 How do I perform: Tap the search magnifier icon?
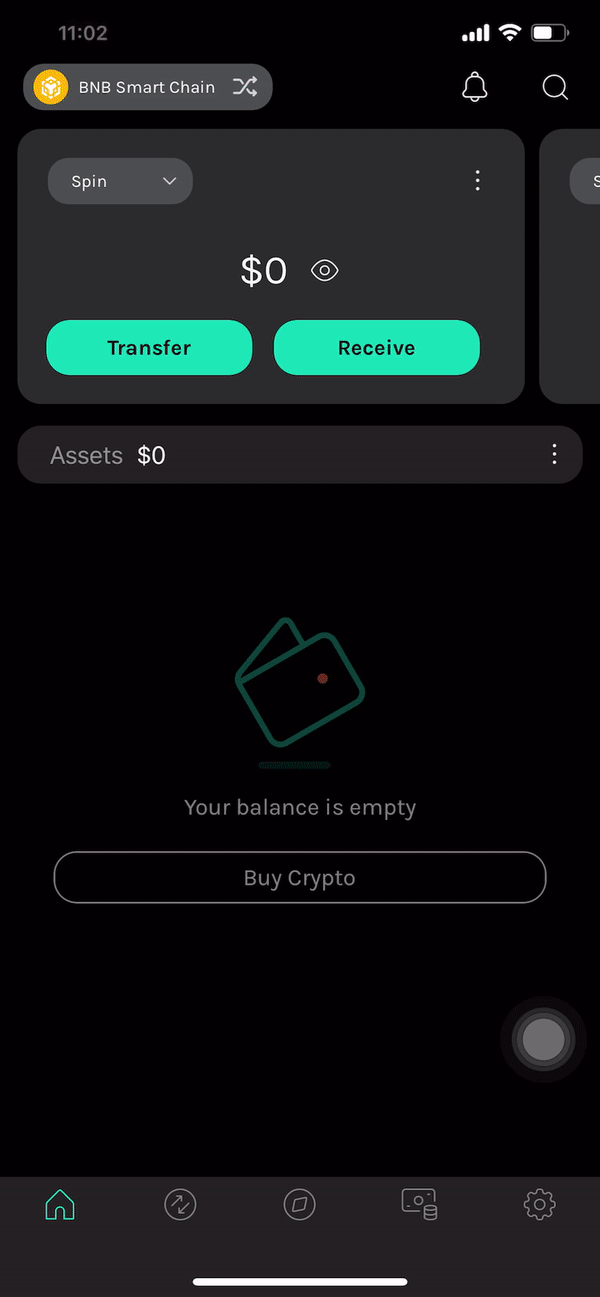pos(555,87)
